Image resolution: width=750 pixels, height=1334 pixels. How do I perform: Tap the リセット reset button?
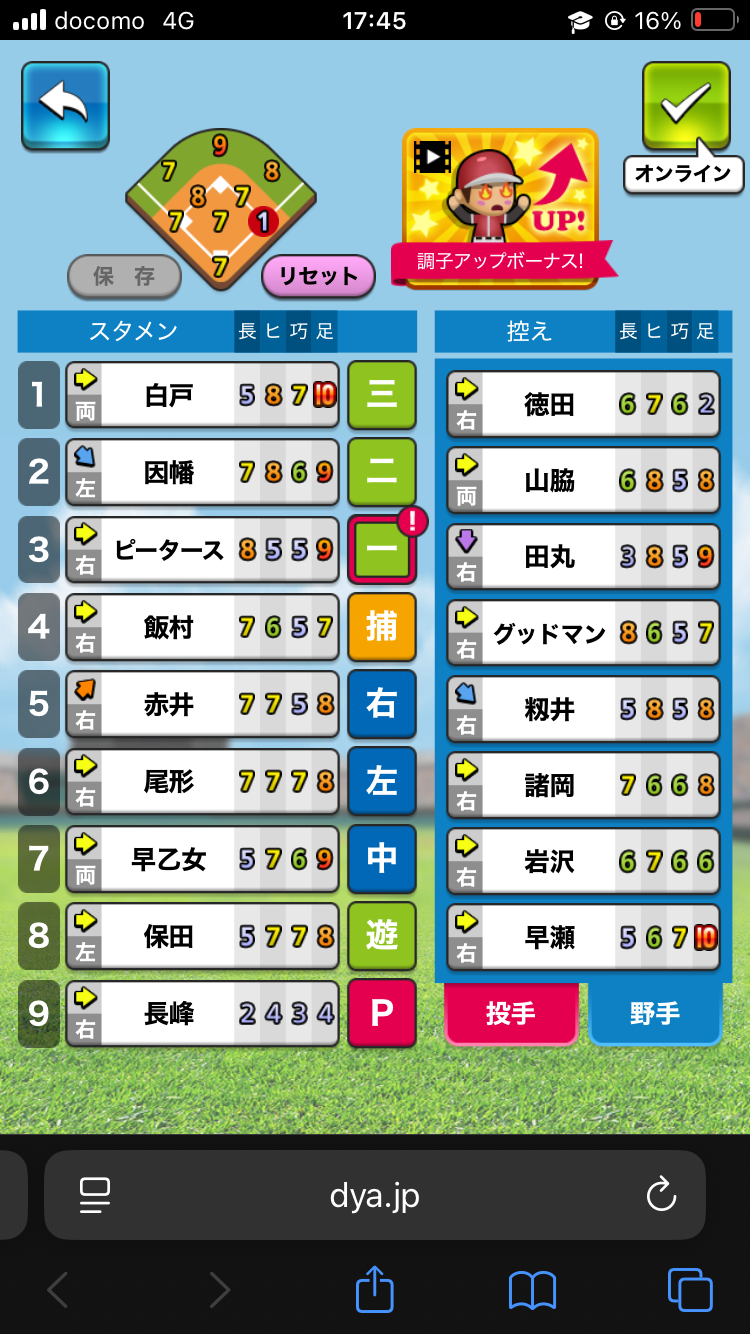click(x=318, y=276)
